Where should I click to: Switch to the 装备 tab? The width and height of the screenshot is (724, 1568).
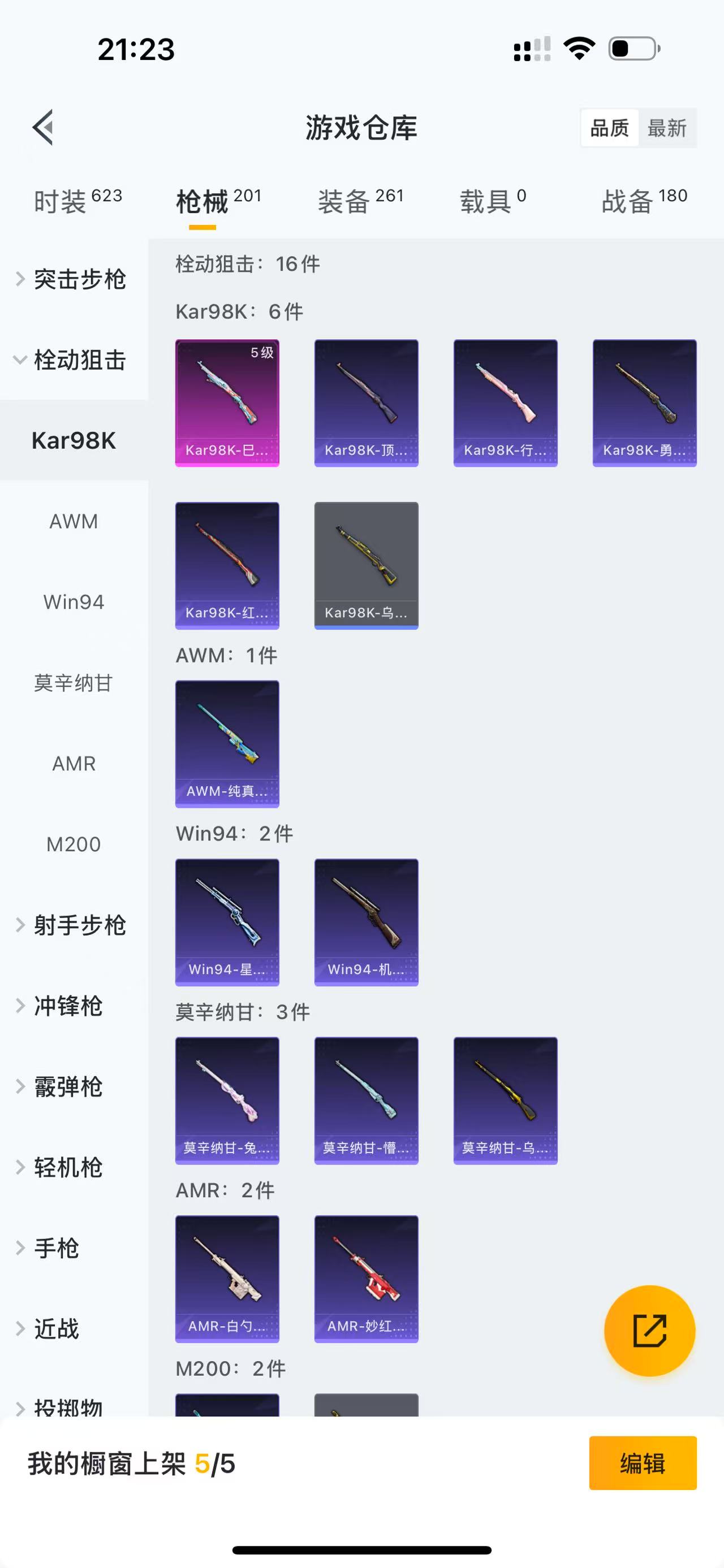(x=360, y=201)
